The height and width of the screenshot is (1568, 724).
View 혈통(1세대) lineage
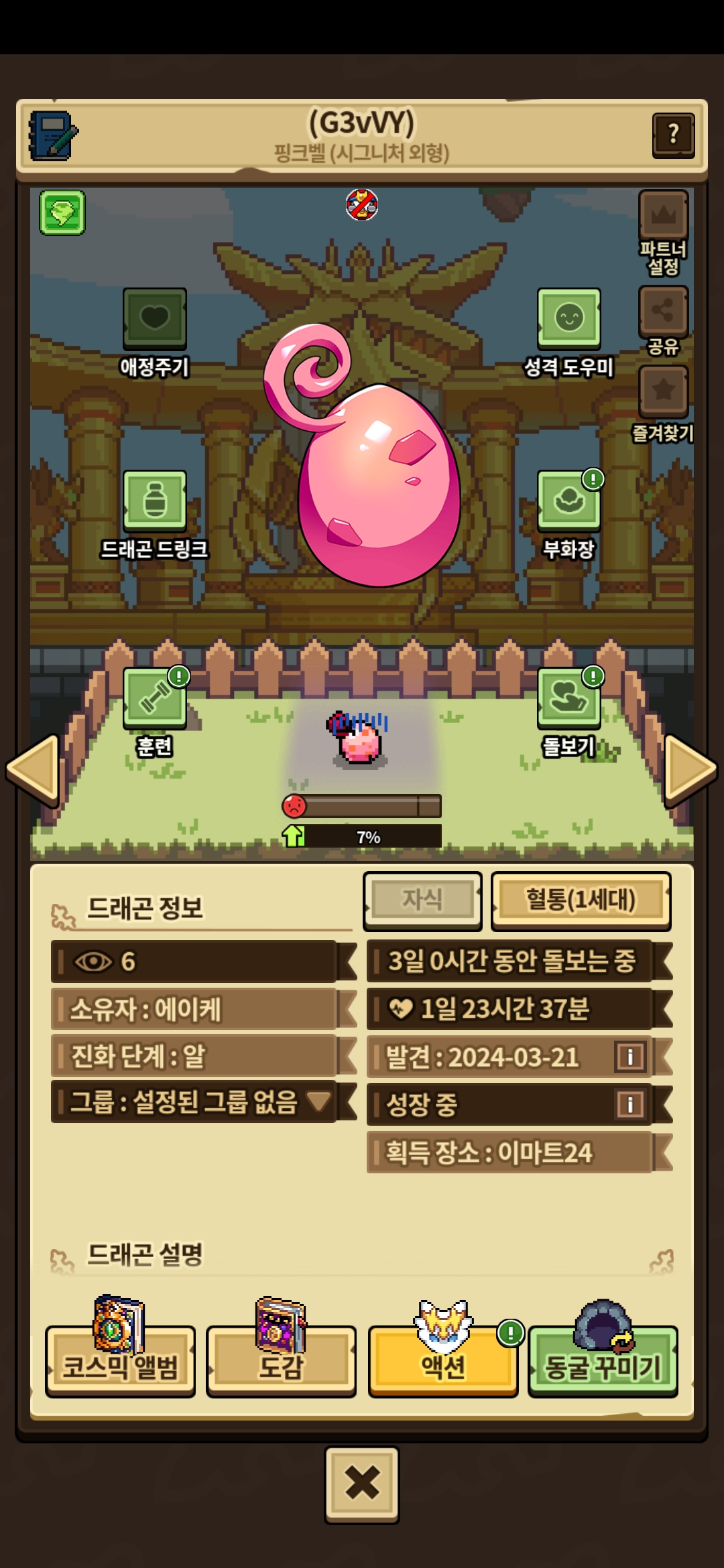click(581, 900)
